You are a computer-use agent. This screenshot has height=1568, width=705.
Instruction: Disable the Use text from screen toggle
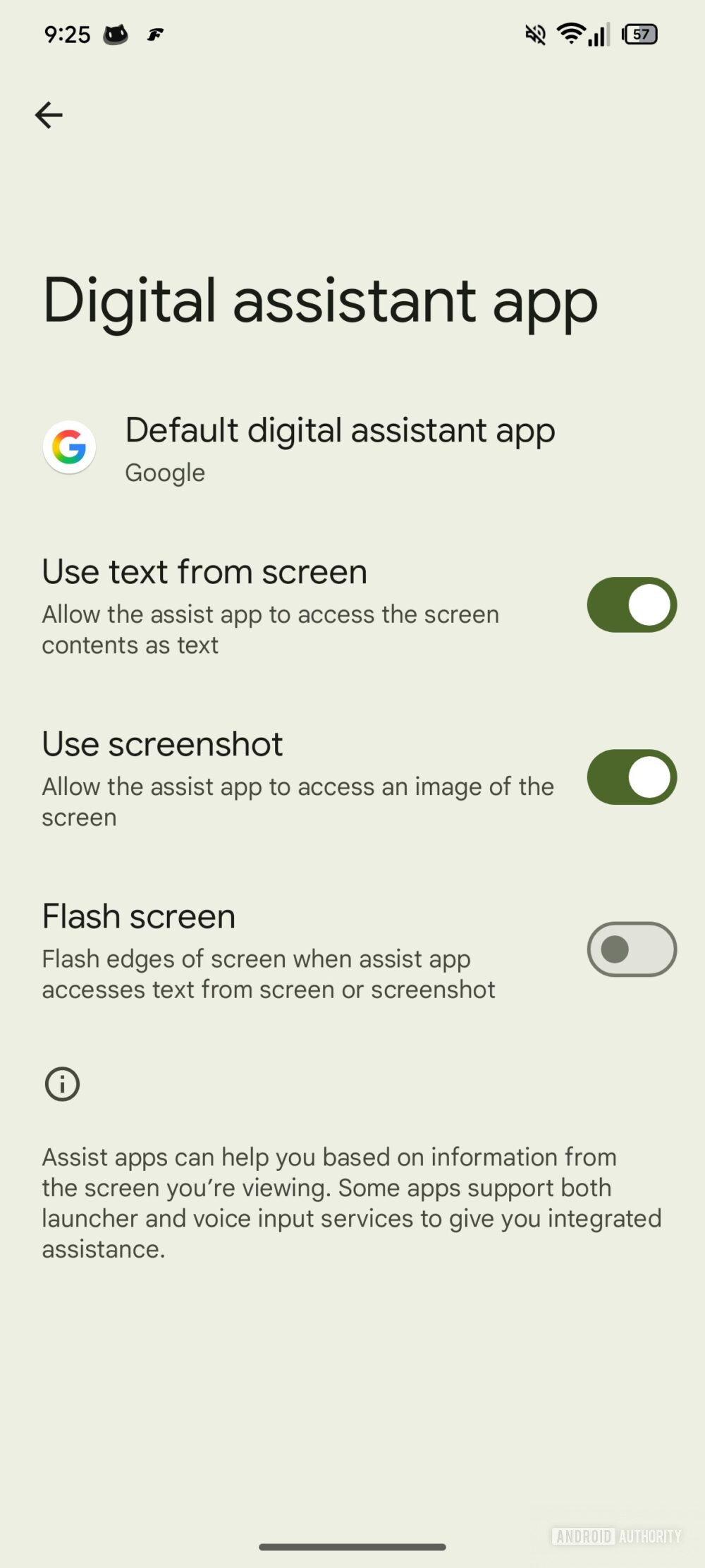point(630,604)
